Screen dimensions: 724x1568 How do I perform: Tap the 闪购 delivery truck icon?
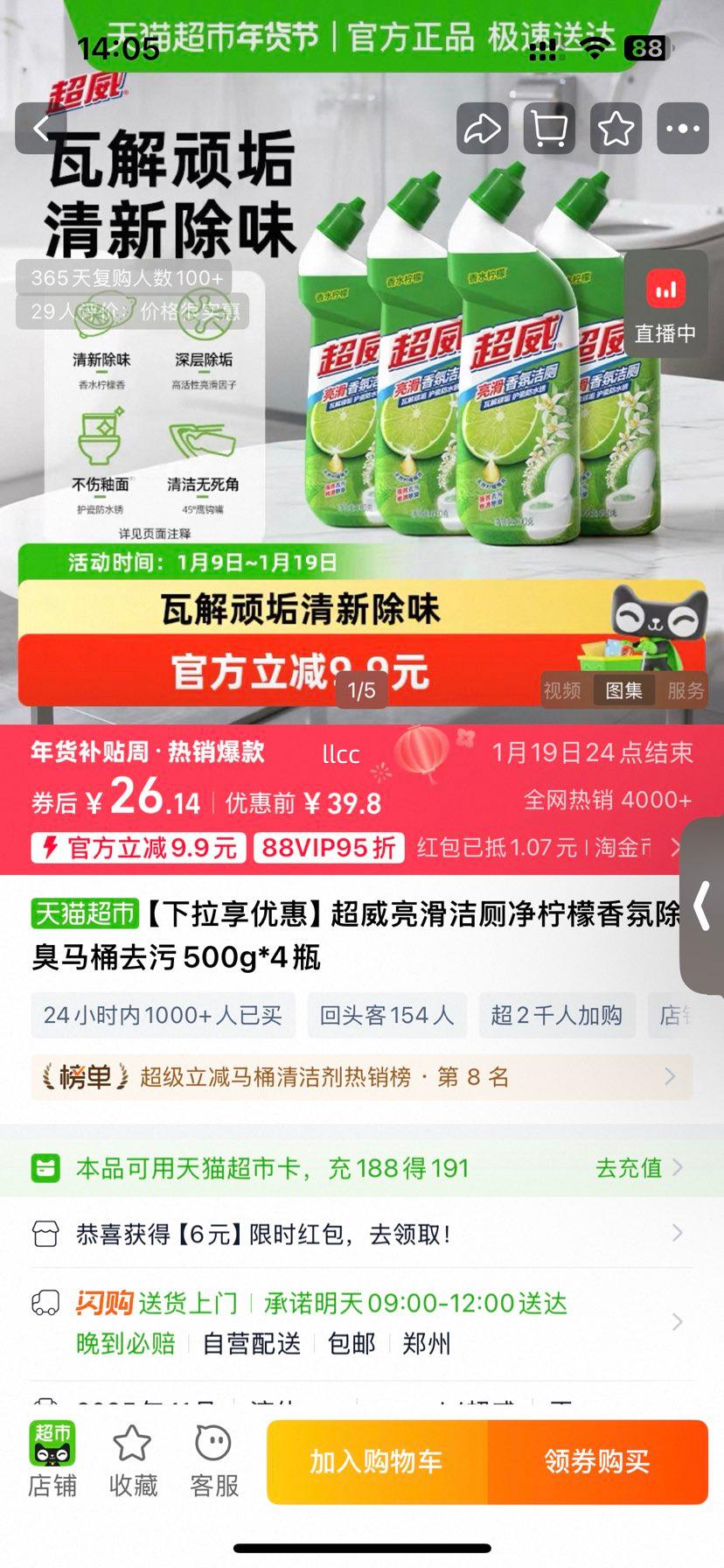pos(44,1301)
